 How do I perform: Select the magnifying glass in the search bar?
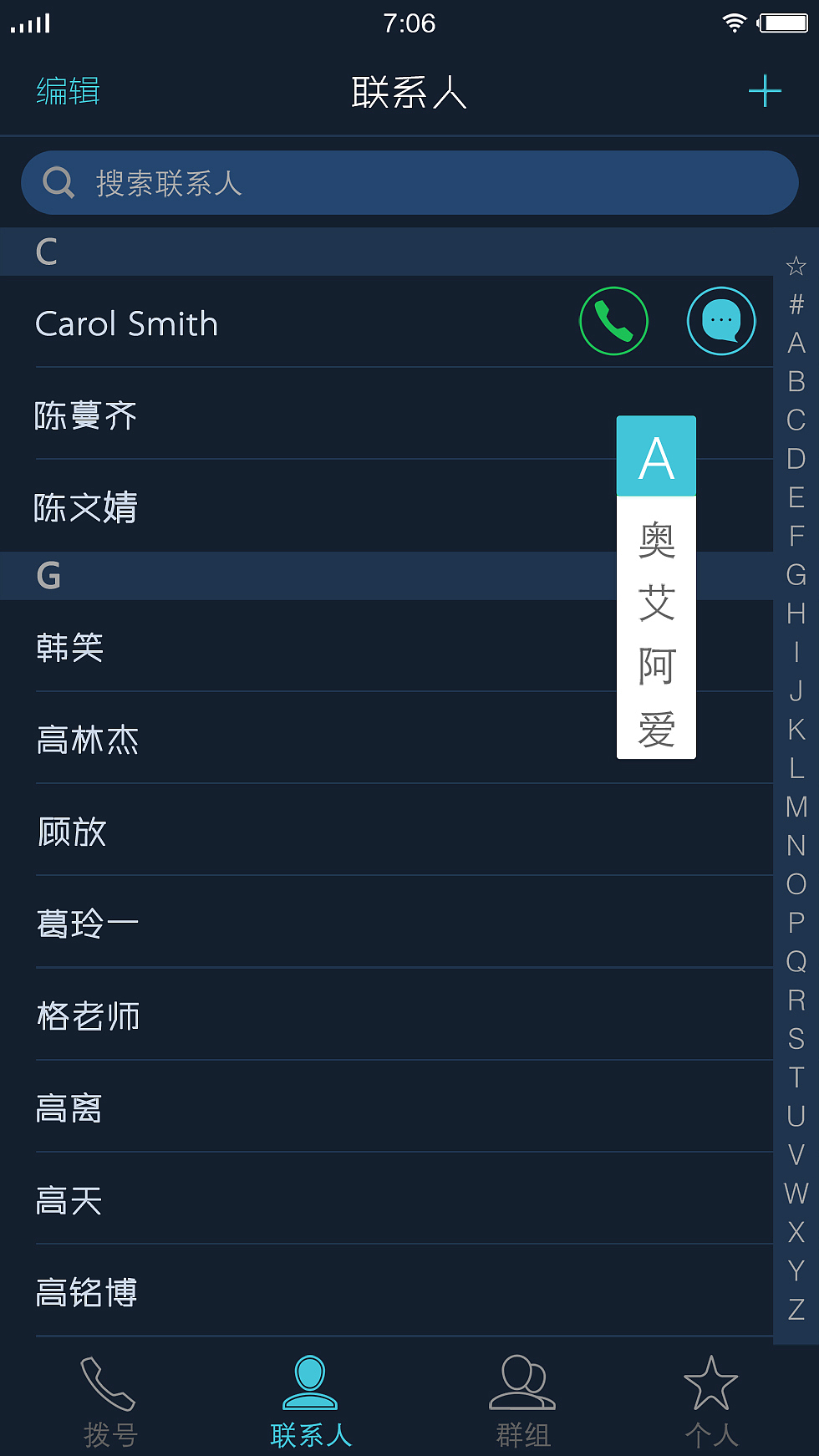(57, 182)
